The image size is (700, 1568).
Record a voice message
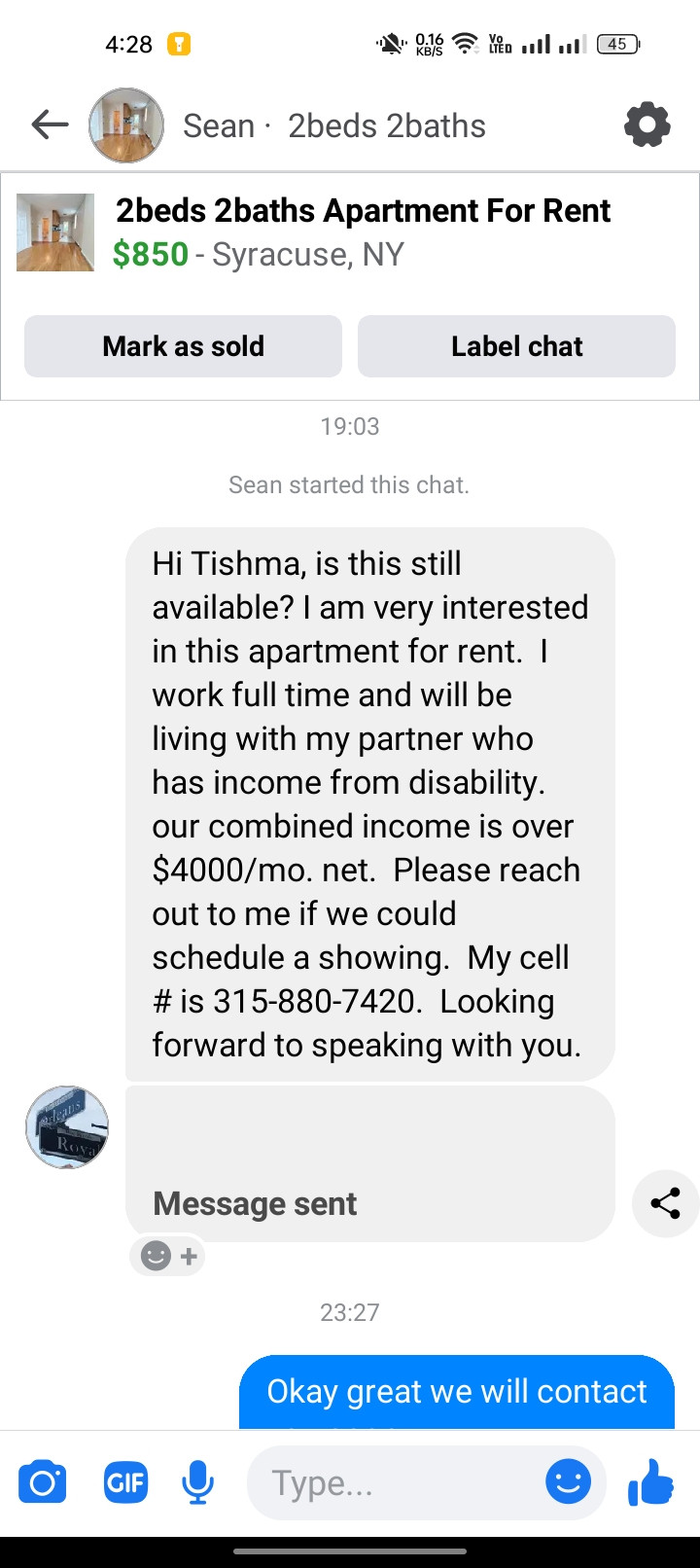coord(197,1482)
